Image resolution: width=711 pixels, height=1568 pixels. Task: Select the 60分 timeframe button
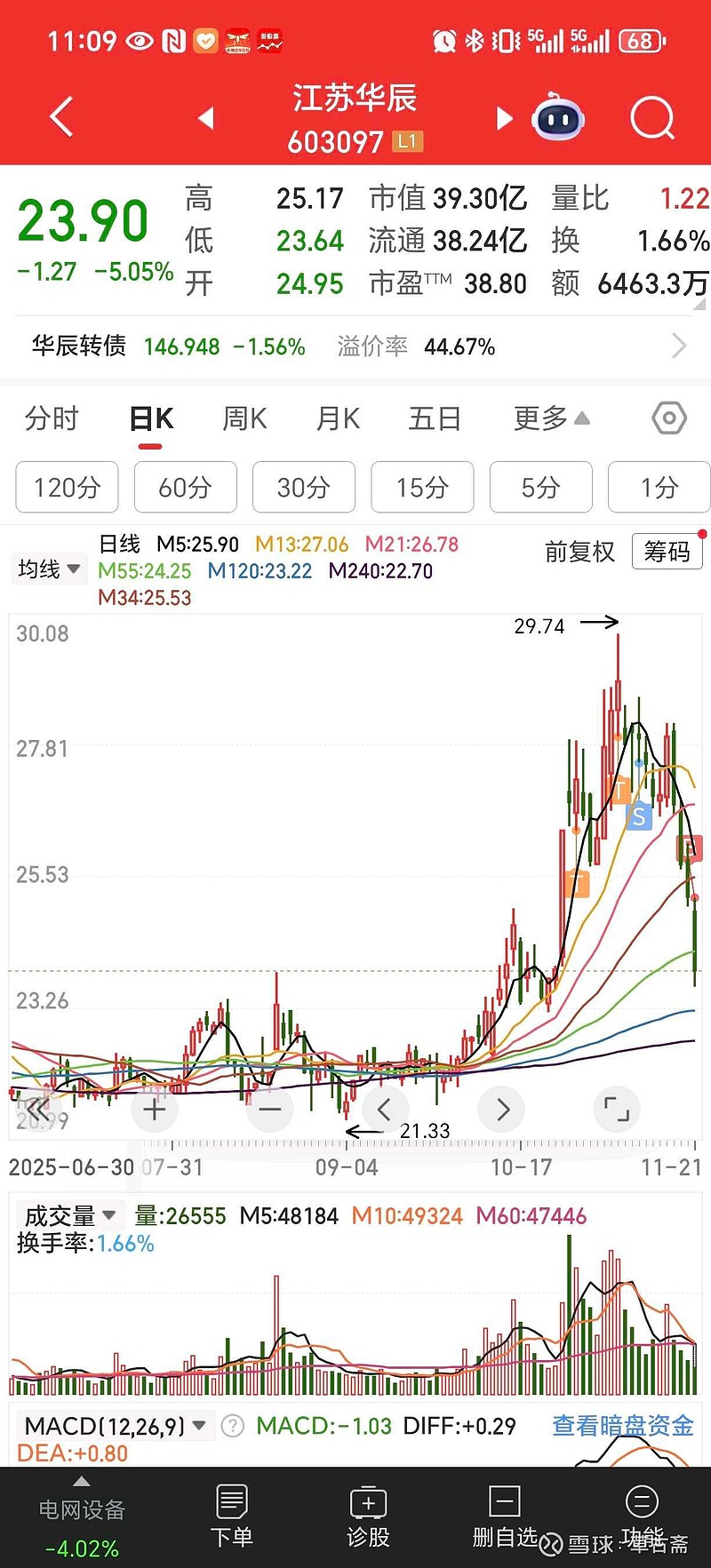point(185,487)
